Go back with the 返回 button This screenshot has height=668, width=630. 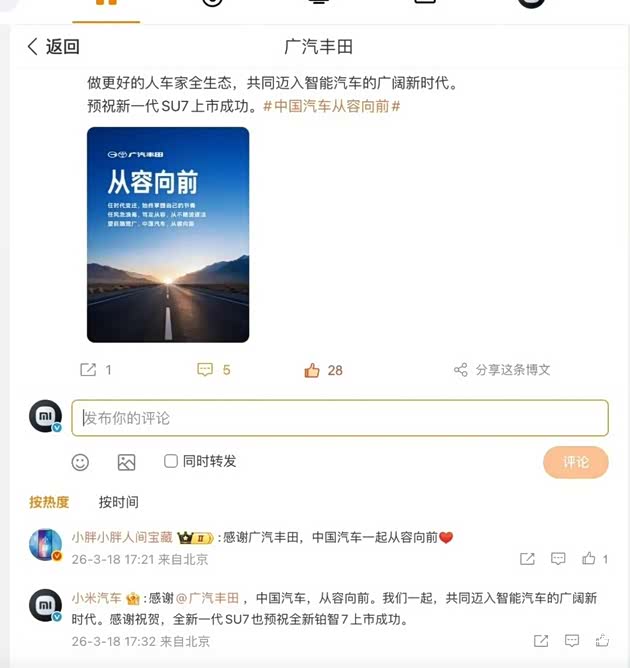pyautogui.click(x=53, y=46)
